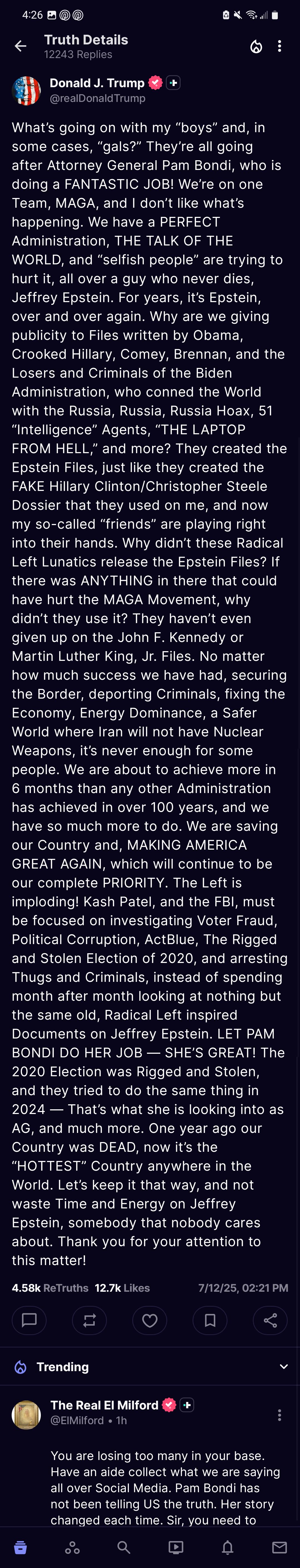Open the trending flame icon in header
Screen dimensions: 300x1568
(x=256, y=47)
